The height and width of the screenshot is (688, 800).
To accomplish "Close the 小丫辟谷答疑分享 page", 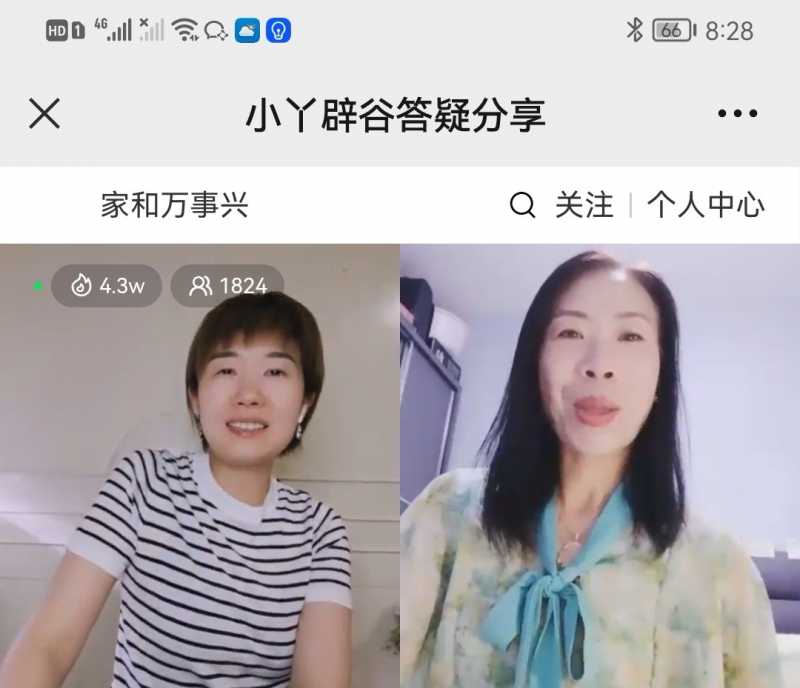I will (44, 114).
